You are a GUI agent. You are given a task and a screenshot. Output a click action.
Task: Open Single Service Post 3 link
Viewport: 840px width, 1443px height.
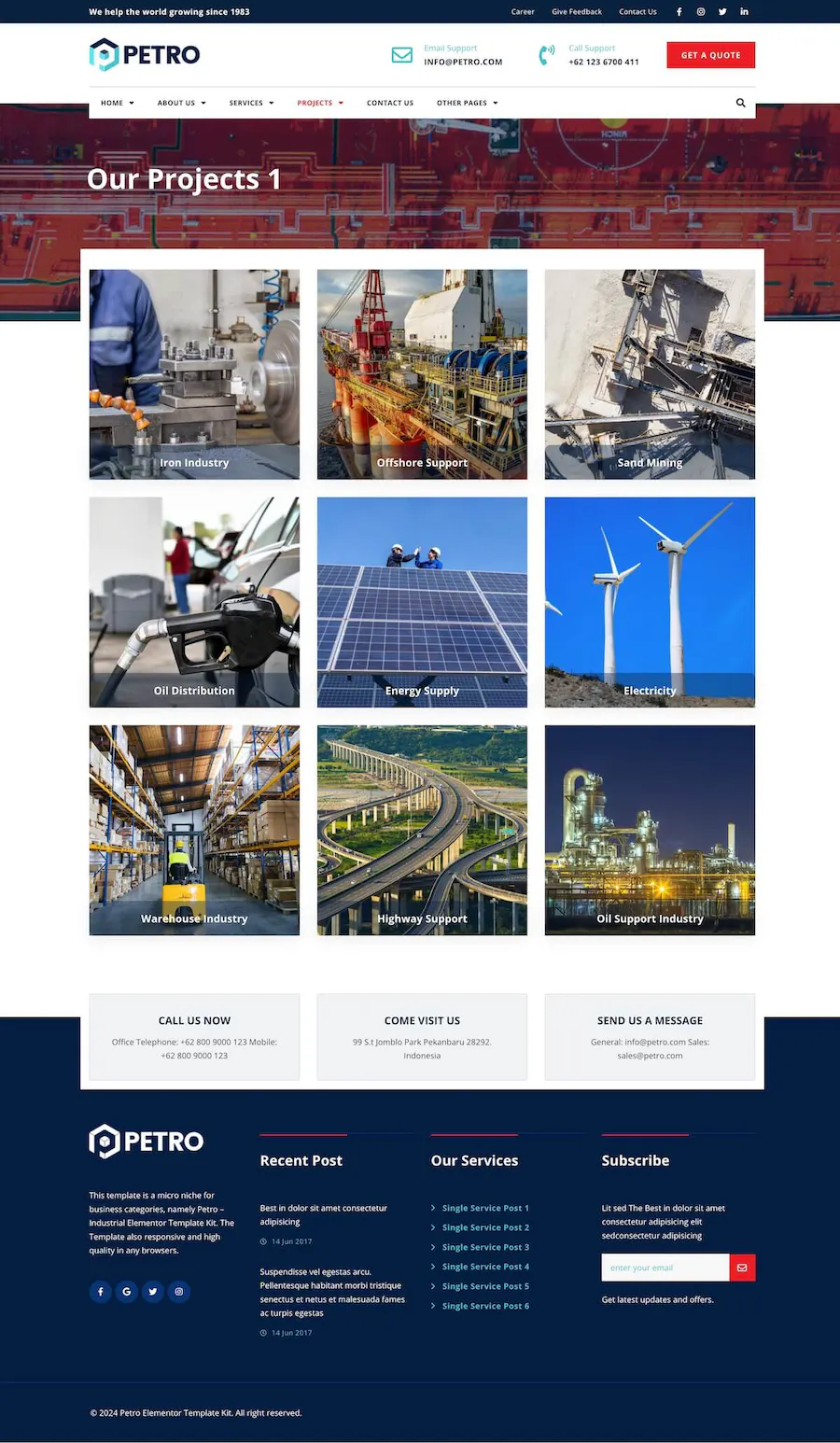click(x=485, y=1247)
